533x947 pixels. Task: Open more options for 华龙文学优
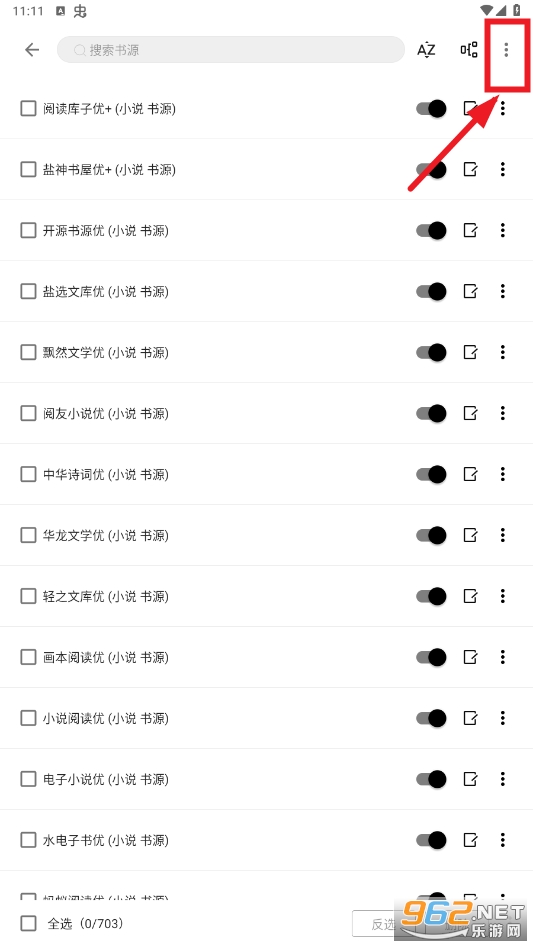(503, 536)
